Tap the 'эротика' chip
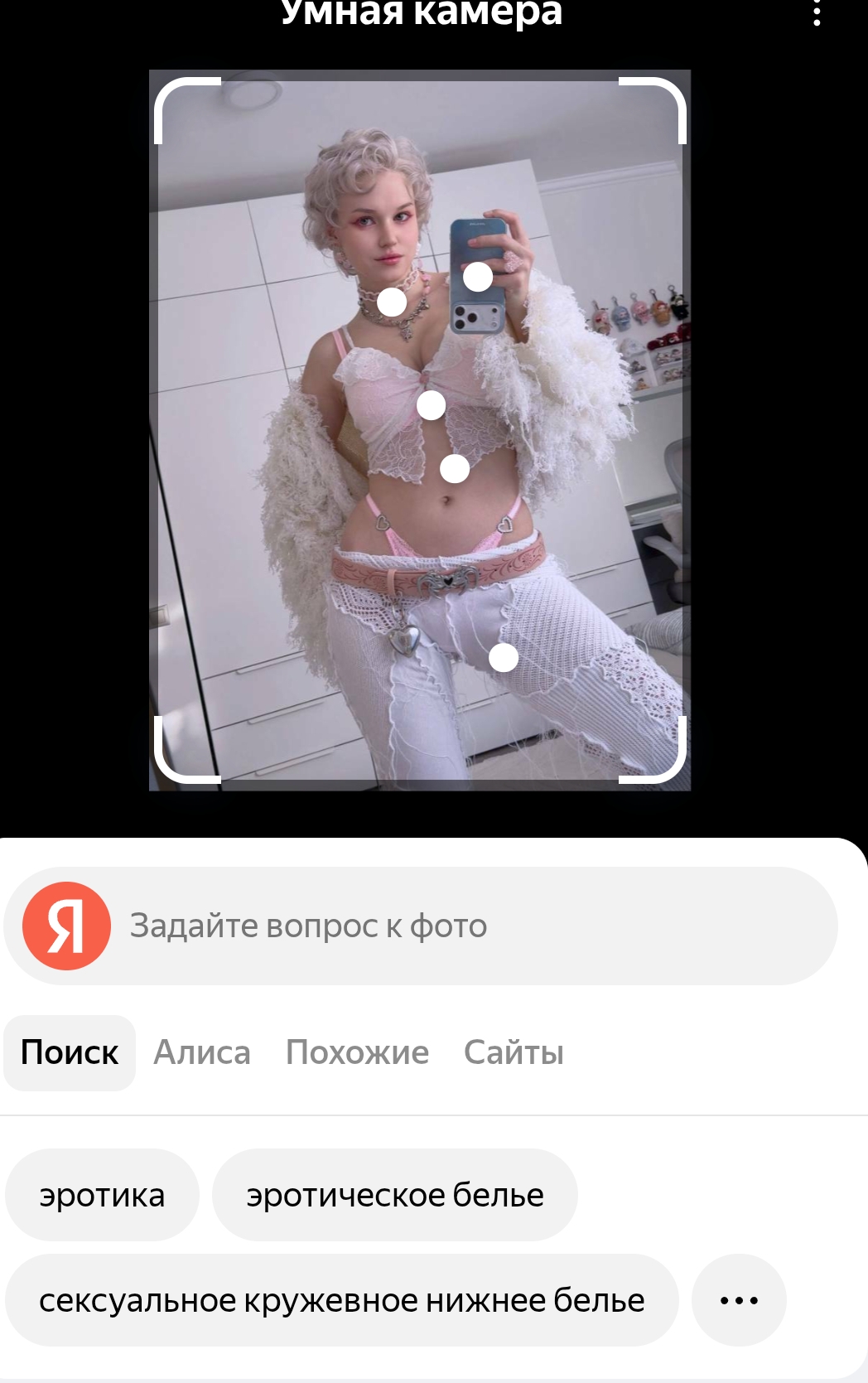The image size is (868, 1383). point(102,1195)
